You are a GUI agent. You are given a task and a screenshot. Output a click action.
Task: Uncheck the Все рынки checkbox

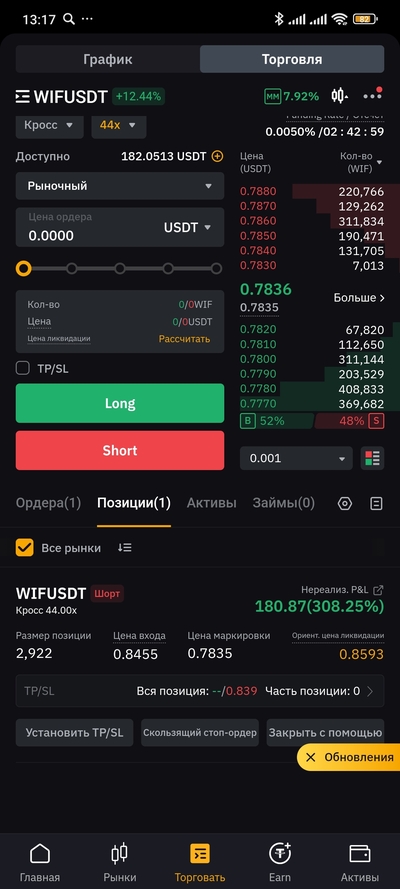click(x=24, y=548)
